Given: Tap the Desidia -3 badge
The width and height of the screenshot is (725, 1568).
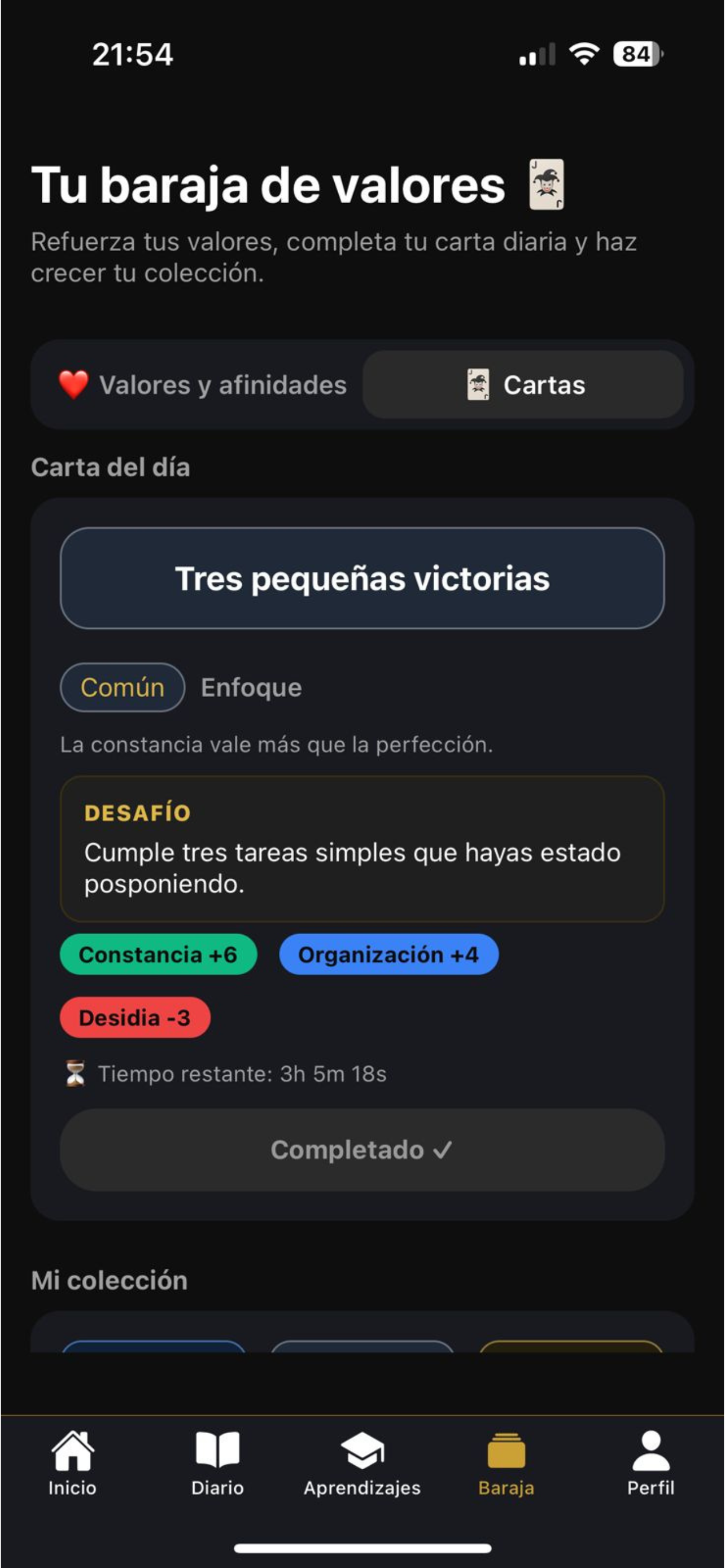Looking at the screenshot, I should click(x=135, y=1017).
